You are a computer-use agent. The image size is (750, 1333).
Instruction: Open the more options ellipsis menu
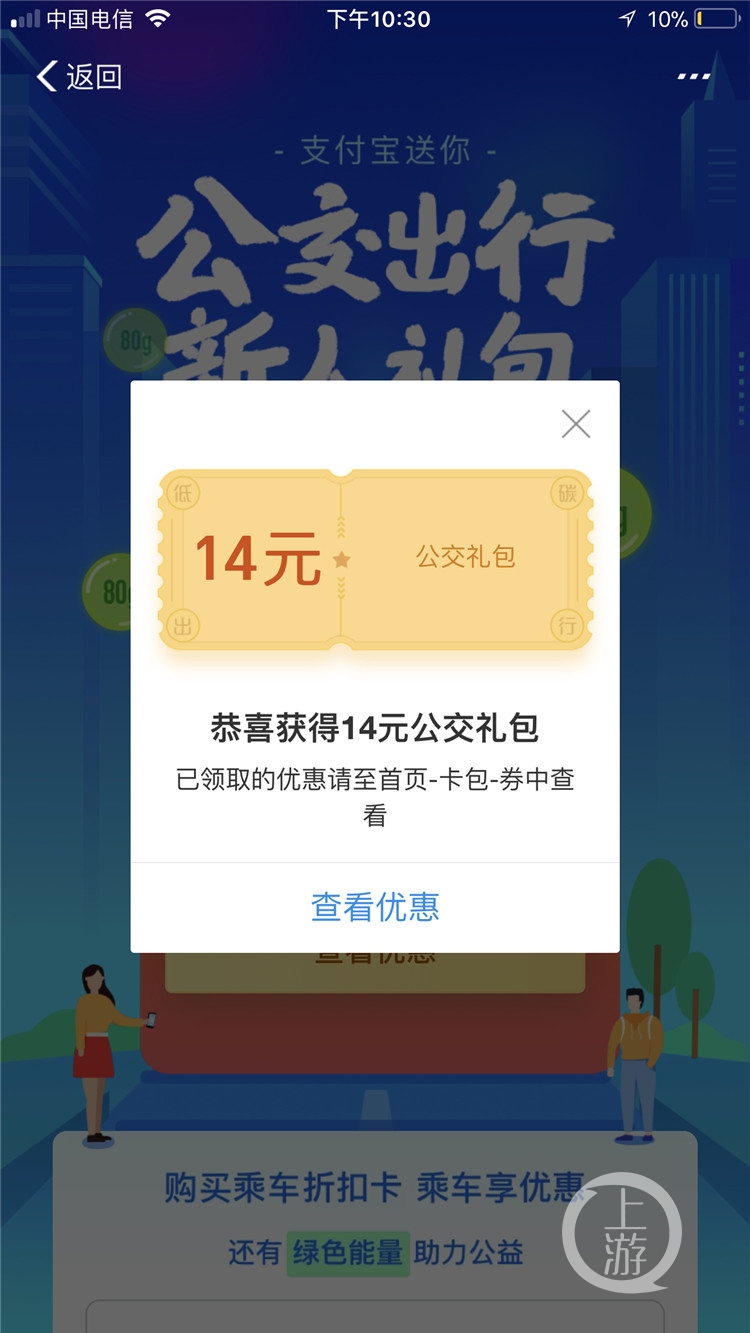click(x=693, y=77)
